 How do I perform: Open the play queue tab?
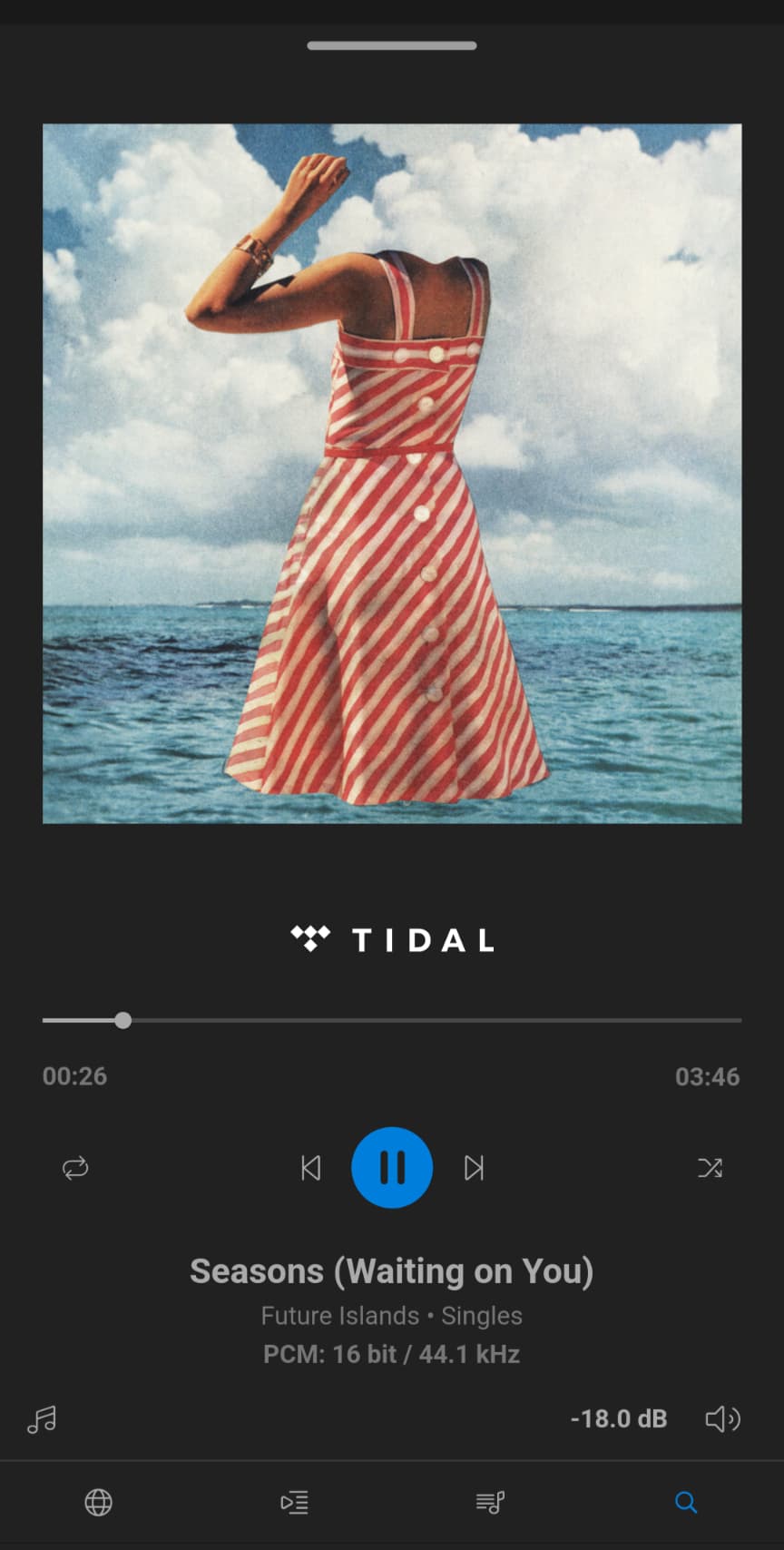coord(294,1503)
